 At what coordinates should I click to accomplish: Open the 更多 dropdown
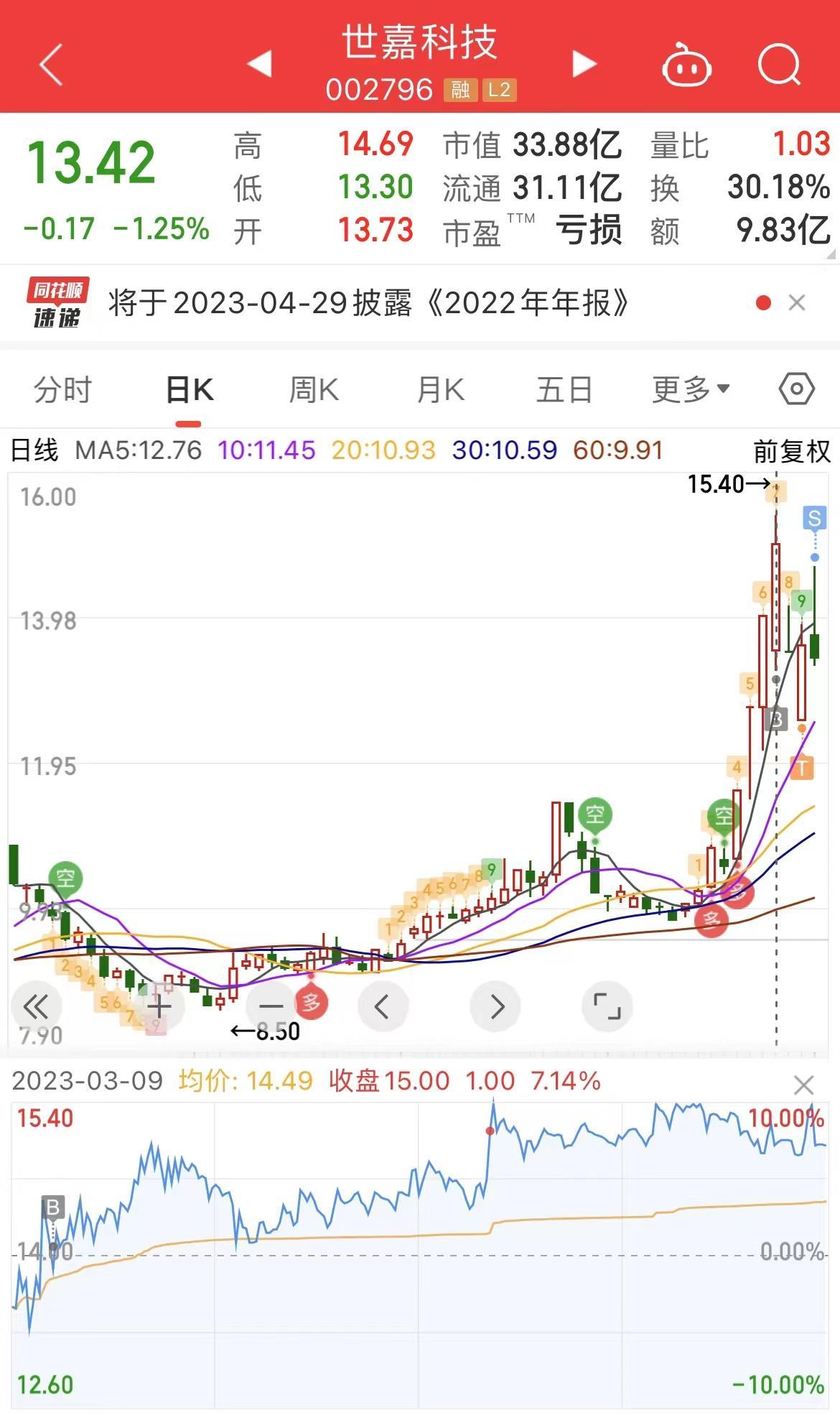688,389
